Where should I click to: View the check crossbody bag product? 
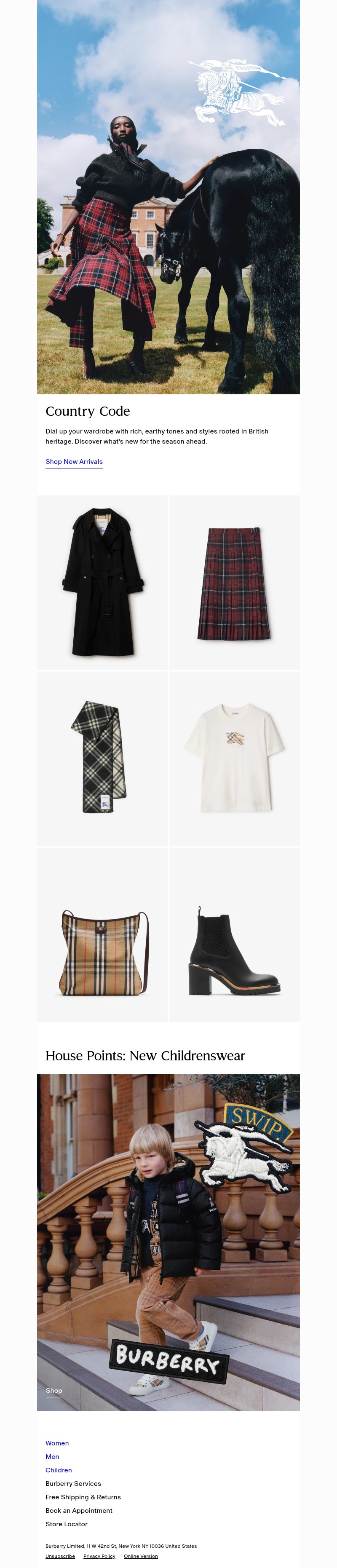(x=102, y=934)
